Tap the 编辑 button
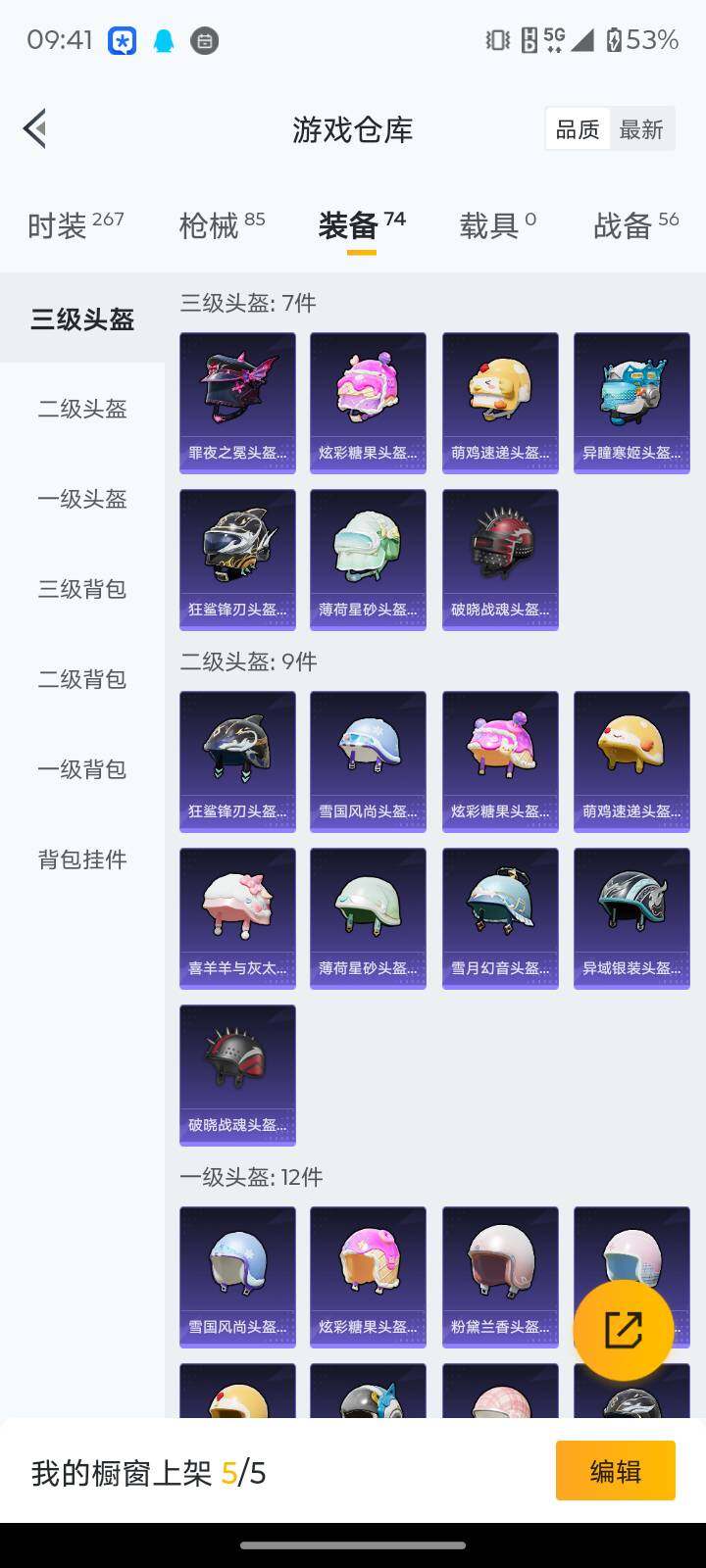This screenshot has height=1568, width=706. point(616,1471)
